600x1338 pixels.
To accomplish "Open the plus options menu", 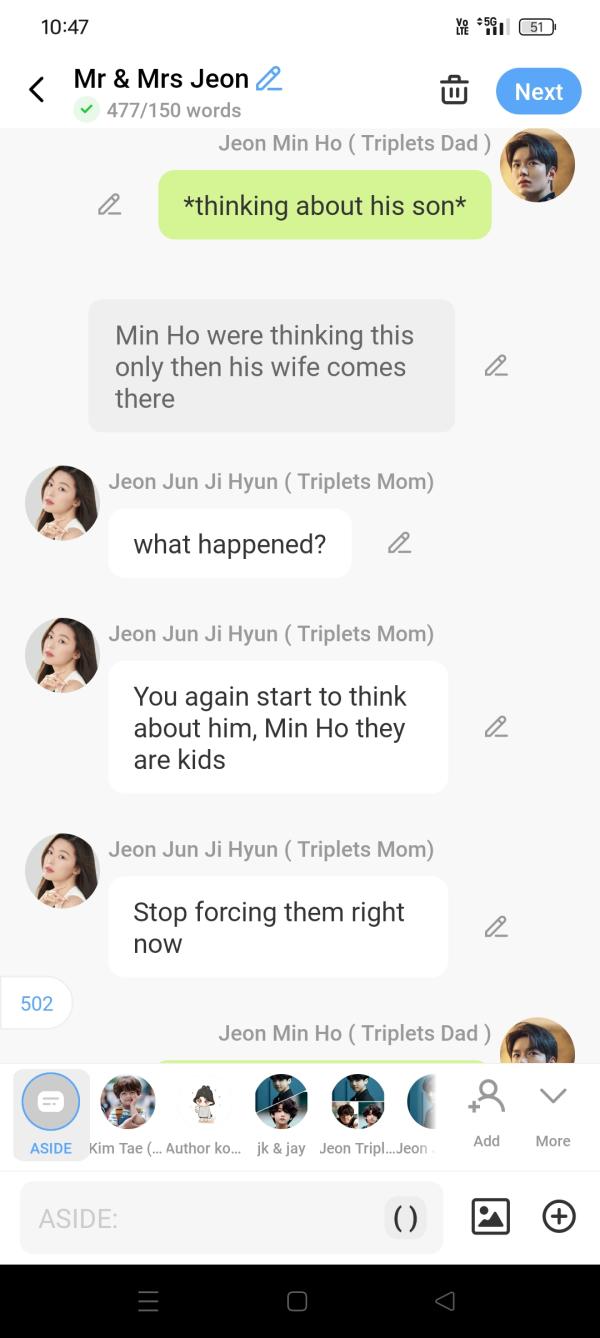I will point(558,1216).
